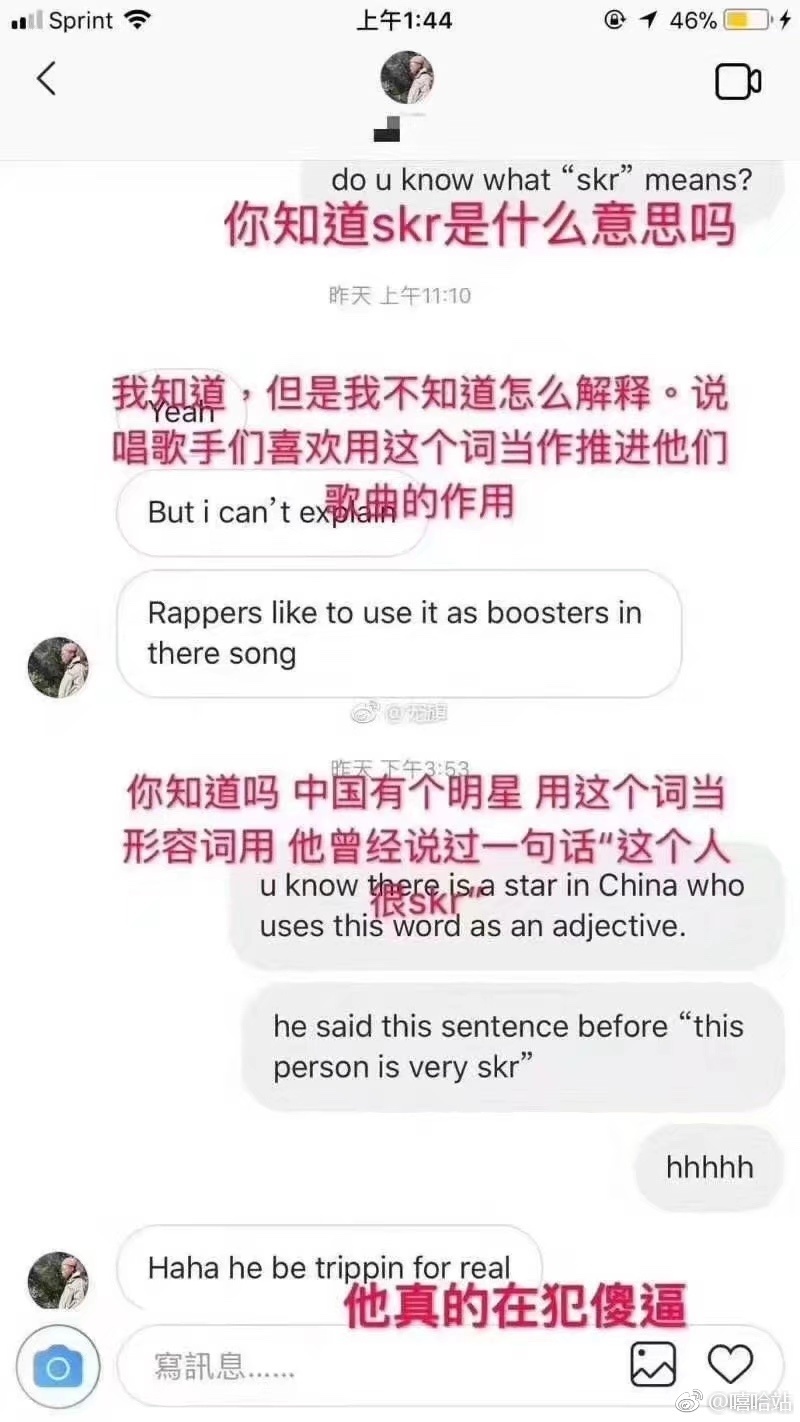800x1422 pixels.
Task: Pick an image from the gallery
Action: (x=653, y=1365)
